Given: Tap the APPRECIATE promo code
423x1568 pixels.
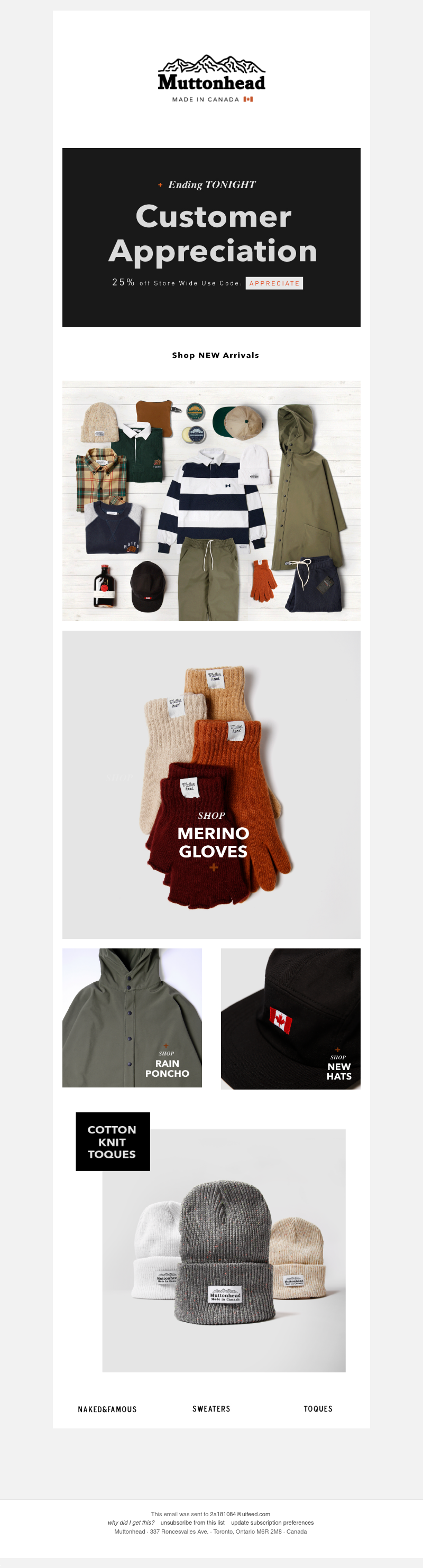Looking at the screenshot, I should click(274, 283).
